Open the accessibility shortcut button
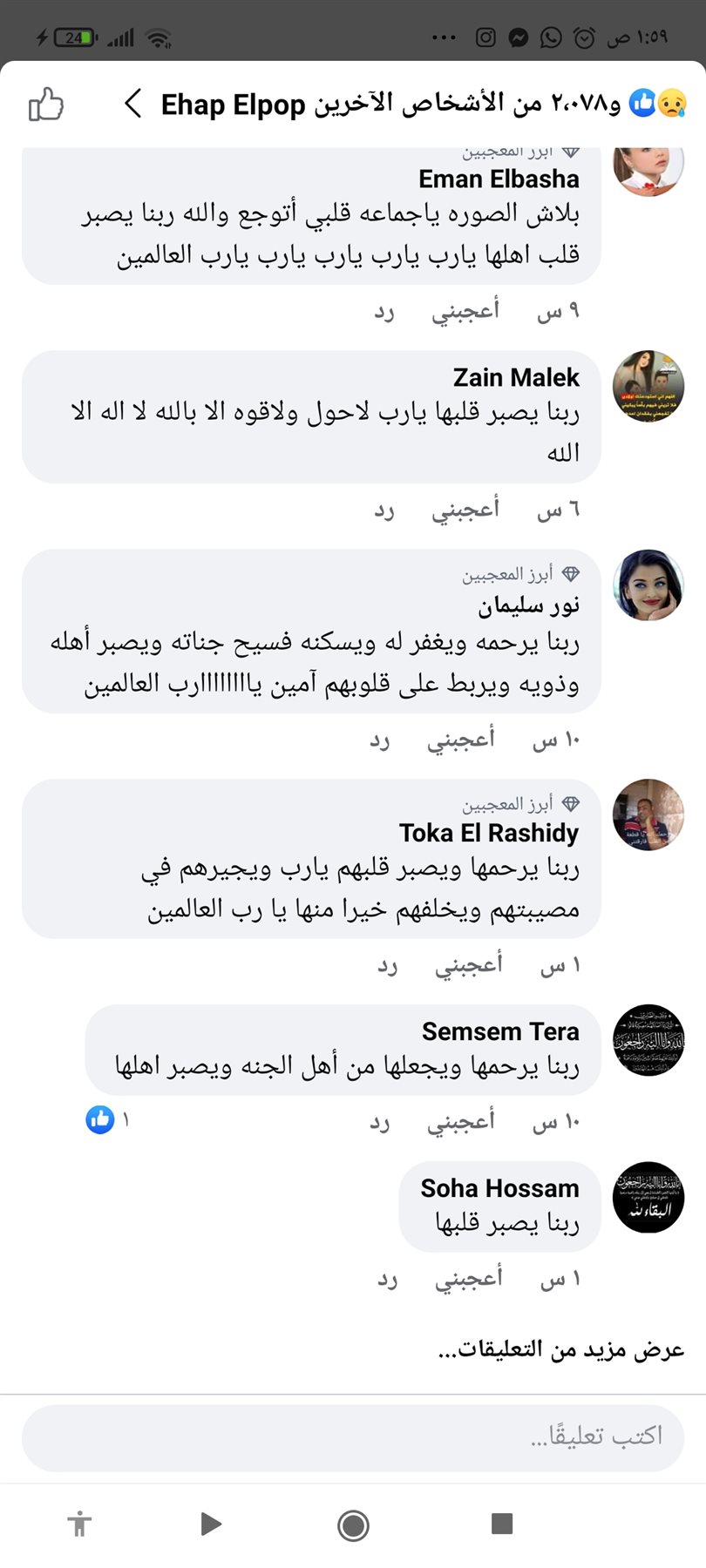This screenshot has width=706, height=1568. (79, 1524)
